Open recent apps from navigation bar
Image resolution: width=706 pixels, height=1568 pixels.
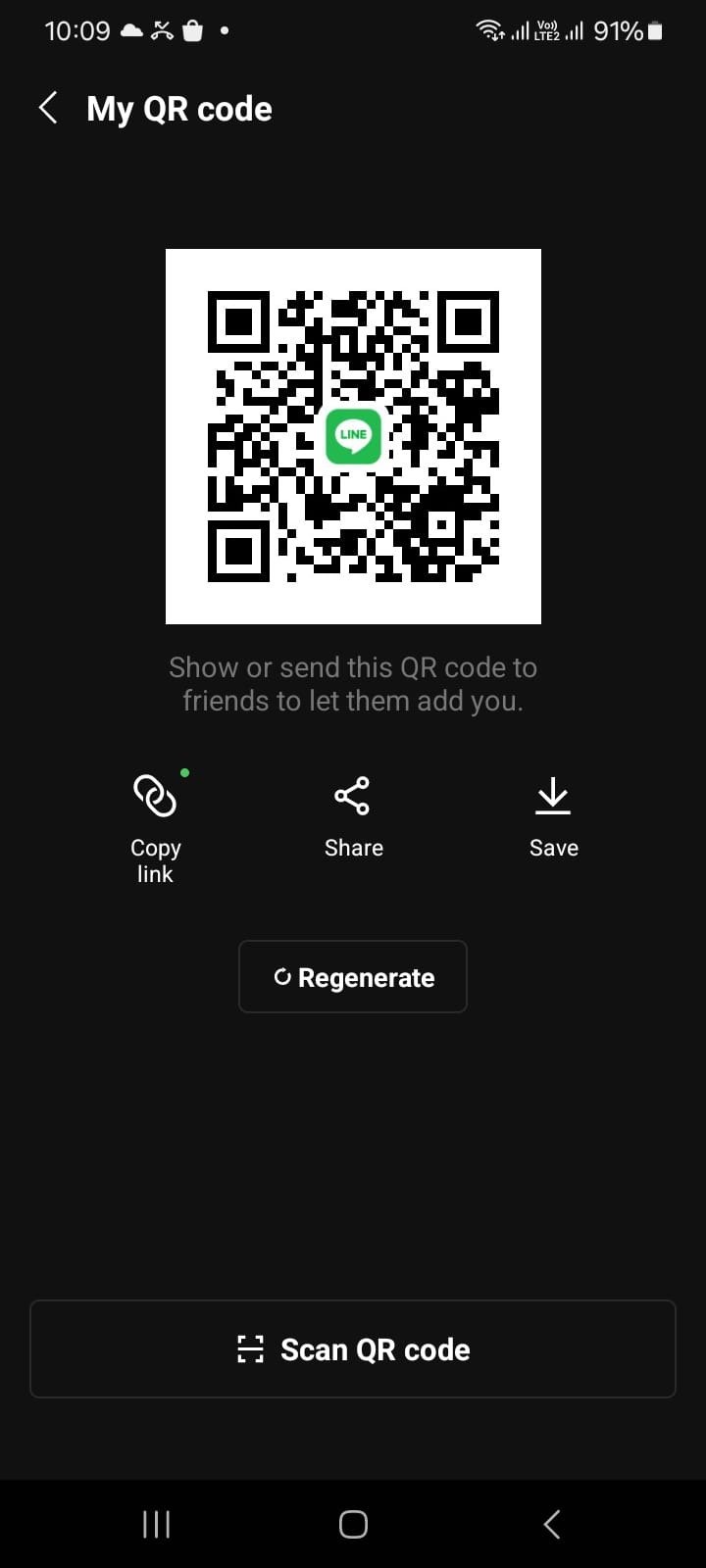(x=157, y=1524)
